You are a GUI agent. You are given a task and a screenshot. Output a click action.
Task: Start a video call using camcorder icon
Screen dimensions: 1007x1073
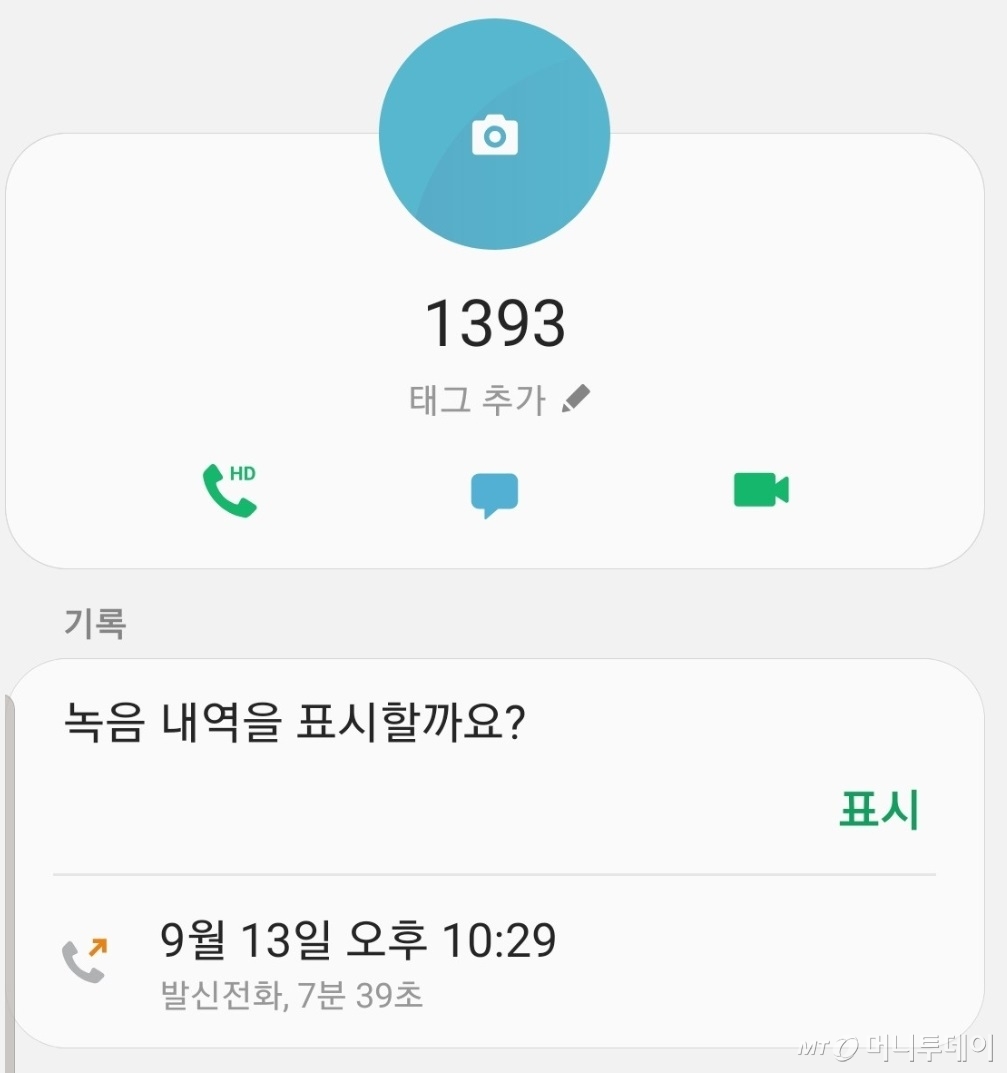[761, 490]
